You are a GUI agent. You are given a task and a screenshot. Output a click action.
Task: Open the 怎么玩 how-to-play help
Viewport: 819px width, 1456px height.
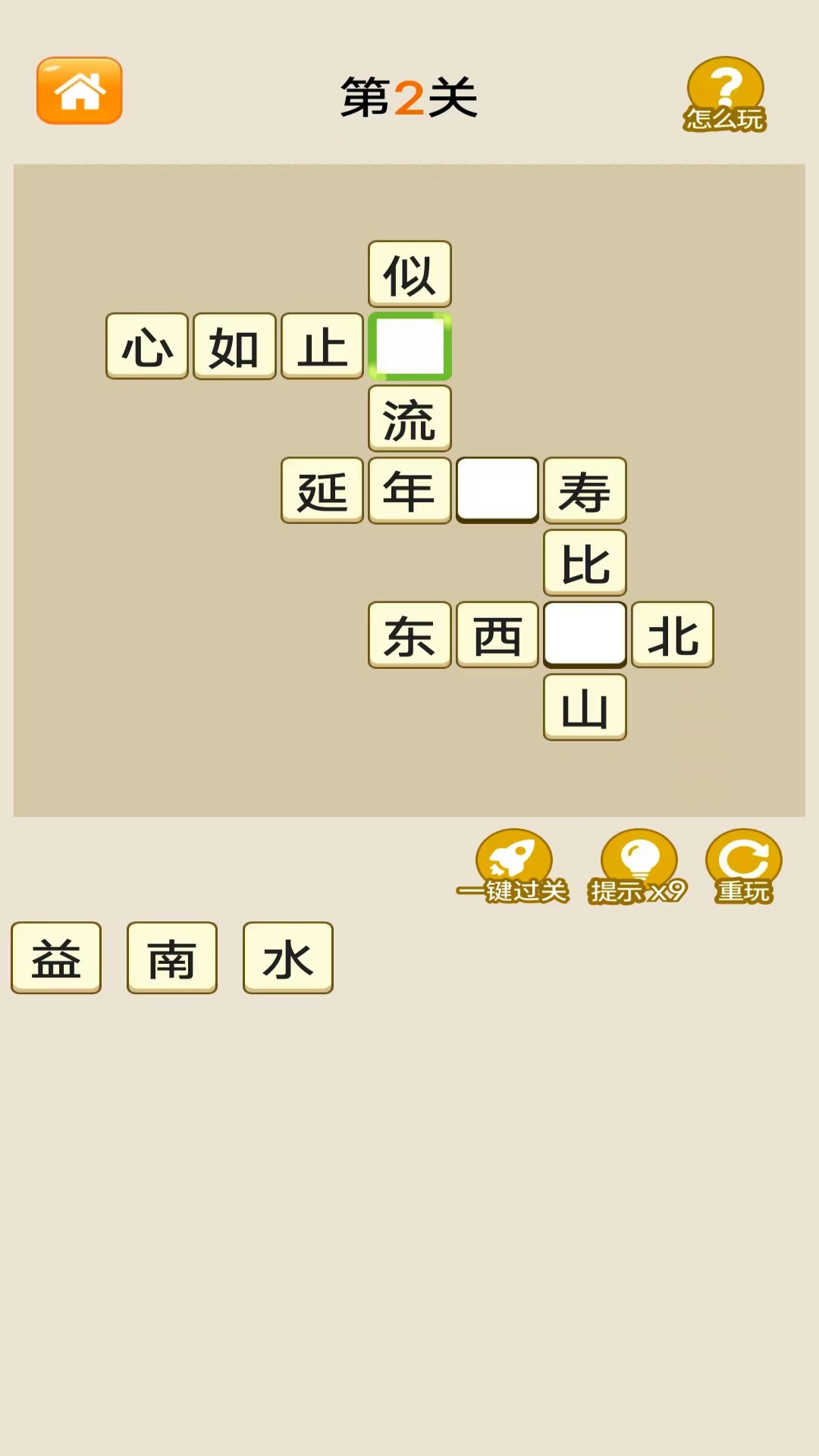(725, 95)
